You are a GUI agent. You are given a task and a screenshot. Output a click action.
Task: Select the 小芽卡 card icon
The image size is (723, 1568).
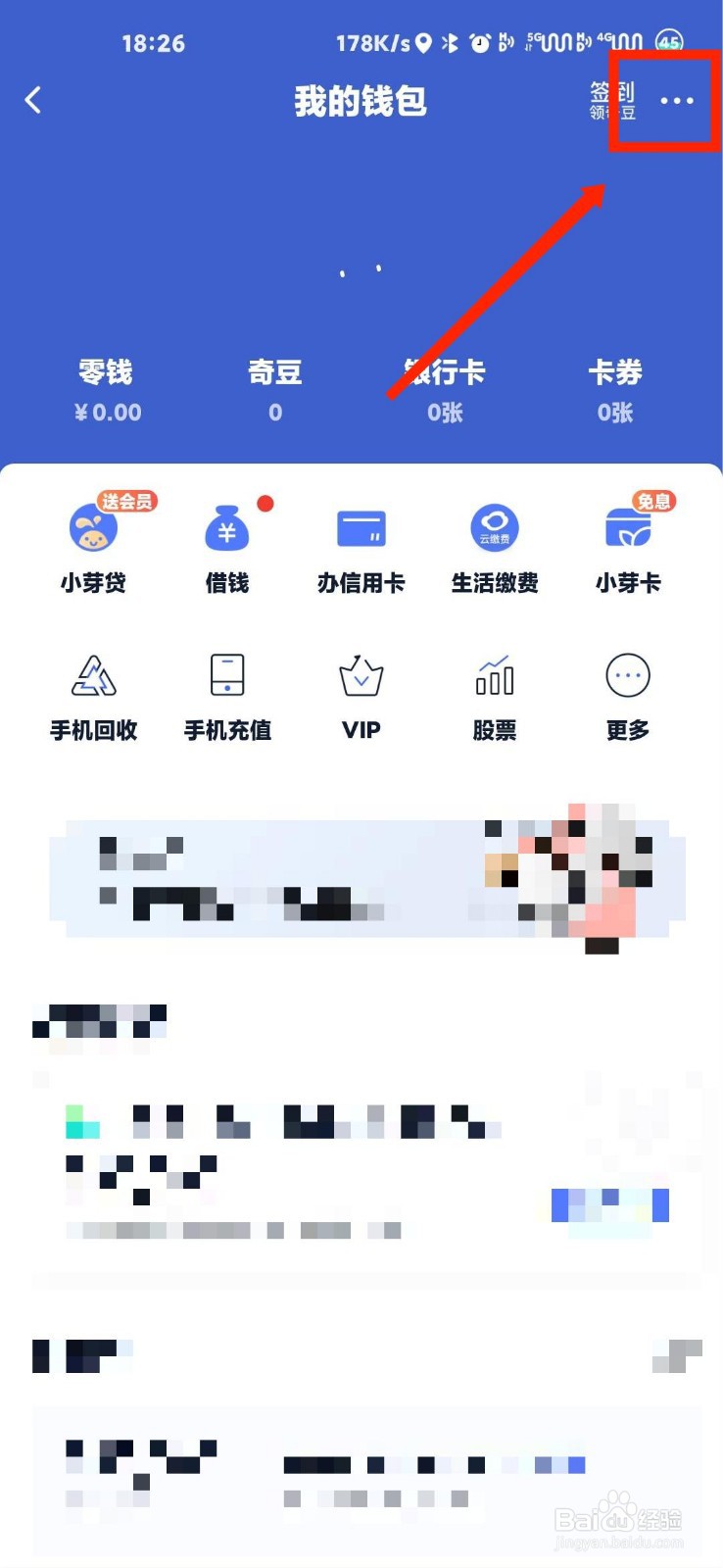point(628,544)
